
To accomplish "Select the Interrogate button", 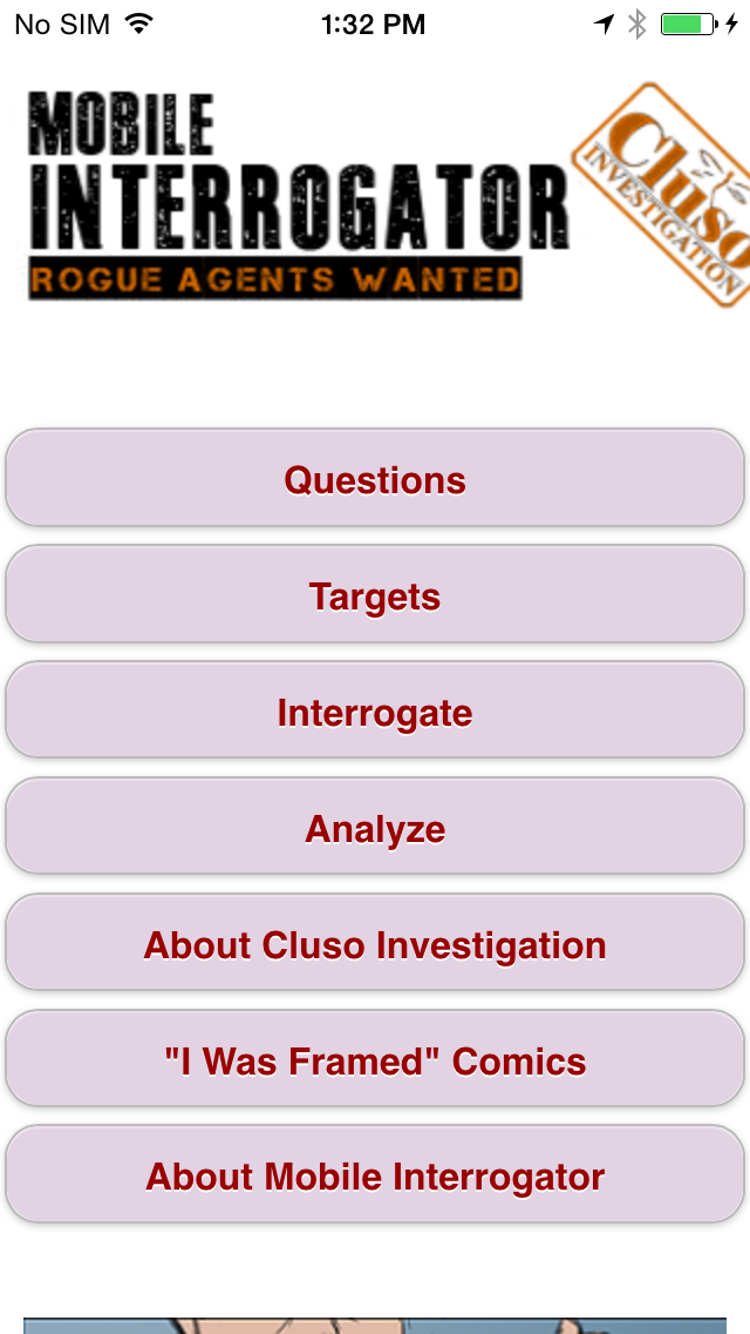I will click(375, 711).
